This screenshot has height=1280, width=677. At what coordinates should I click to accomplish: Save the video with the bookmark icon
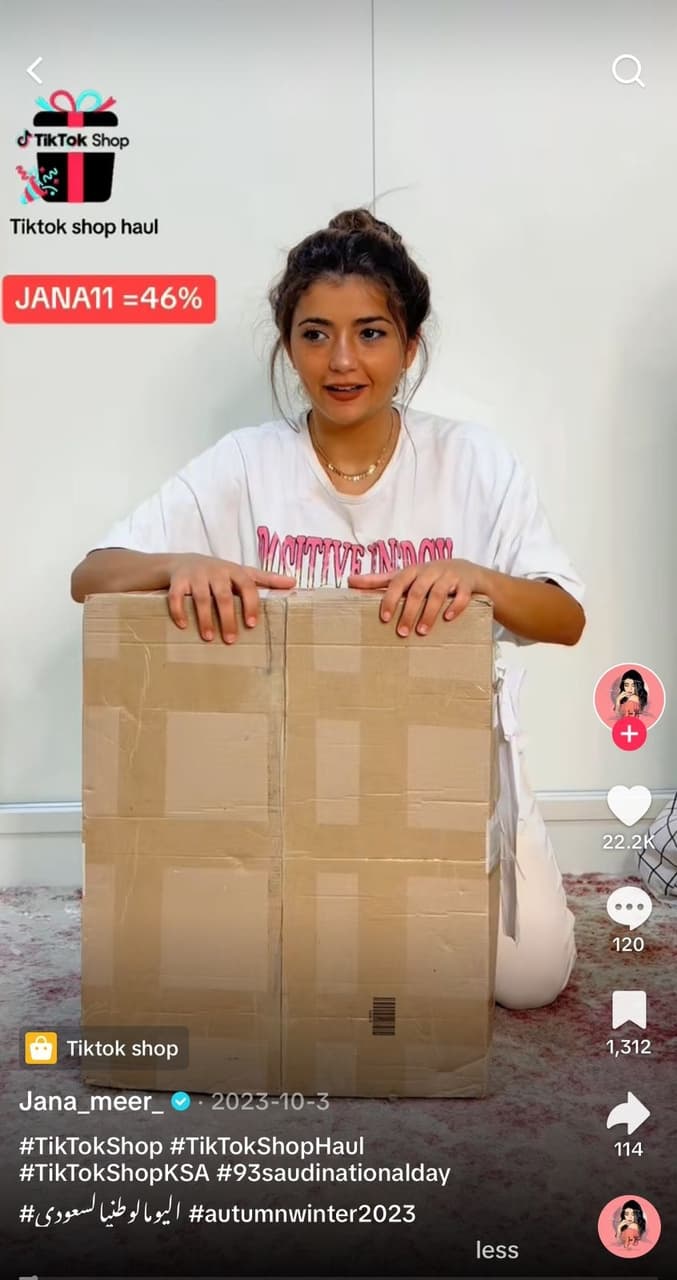click(629, 1011)
